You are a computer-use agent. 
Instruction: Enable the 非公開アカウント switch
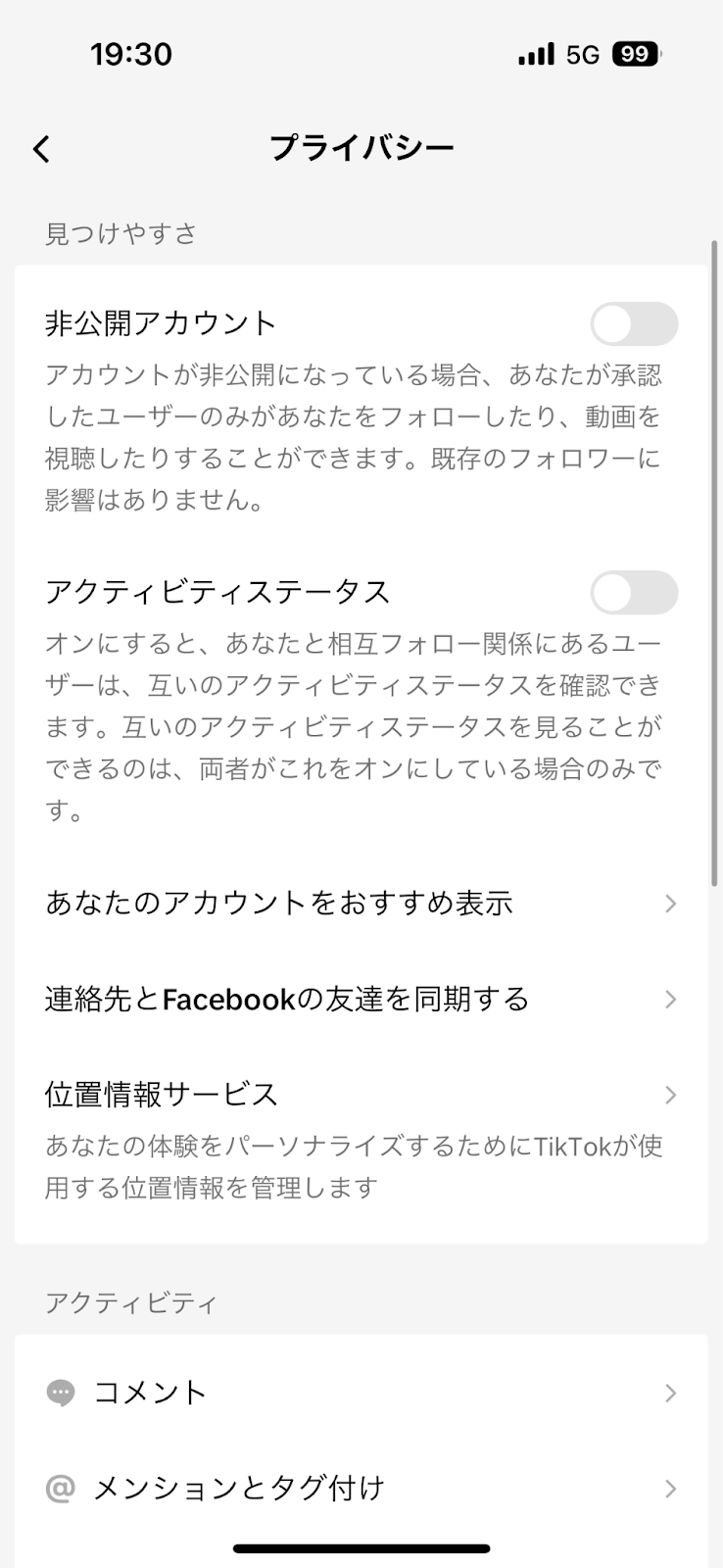[634, 324]
